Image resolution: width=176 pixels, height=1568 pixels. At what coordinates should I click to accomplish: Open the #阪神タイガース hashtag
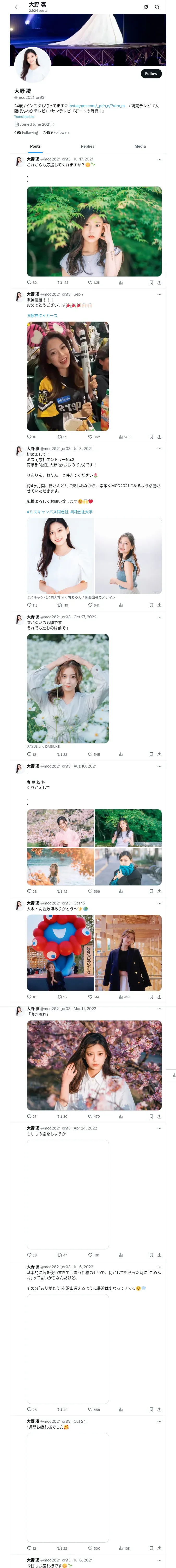point(43,315)
